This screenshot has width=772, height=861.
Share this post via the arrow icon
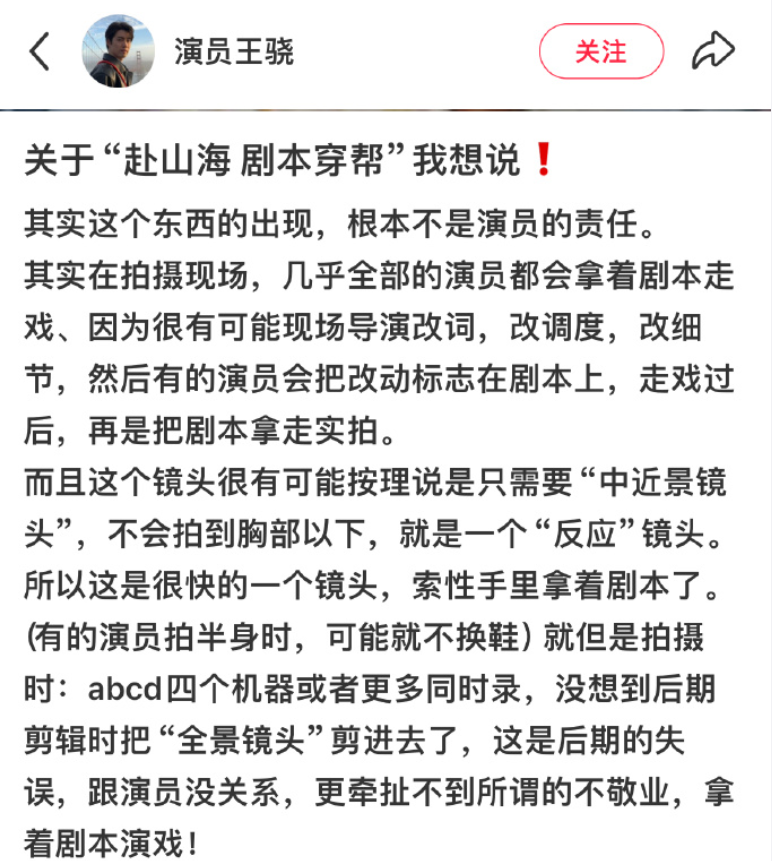713,50
